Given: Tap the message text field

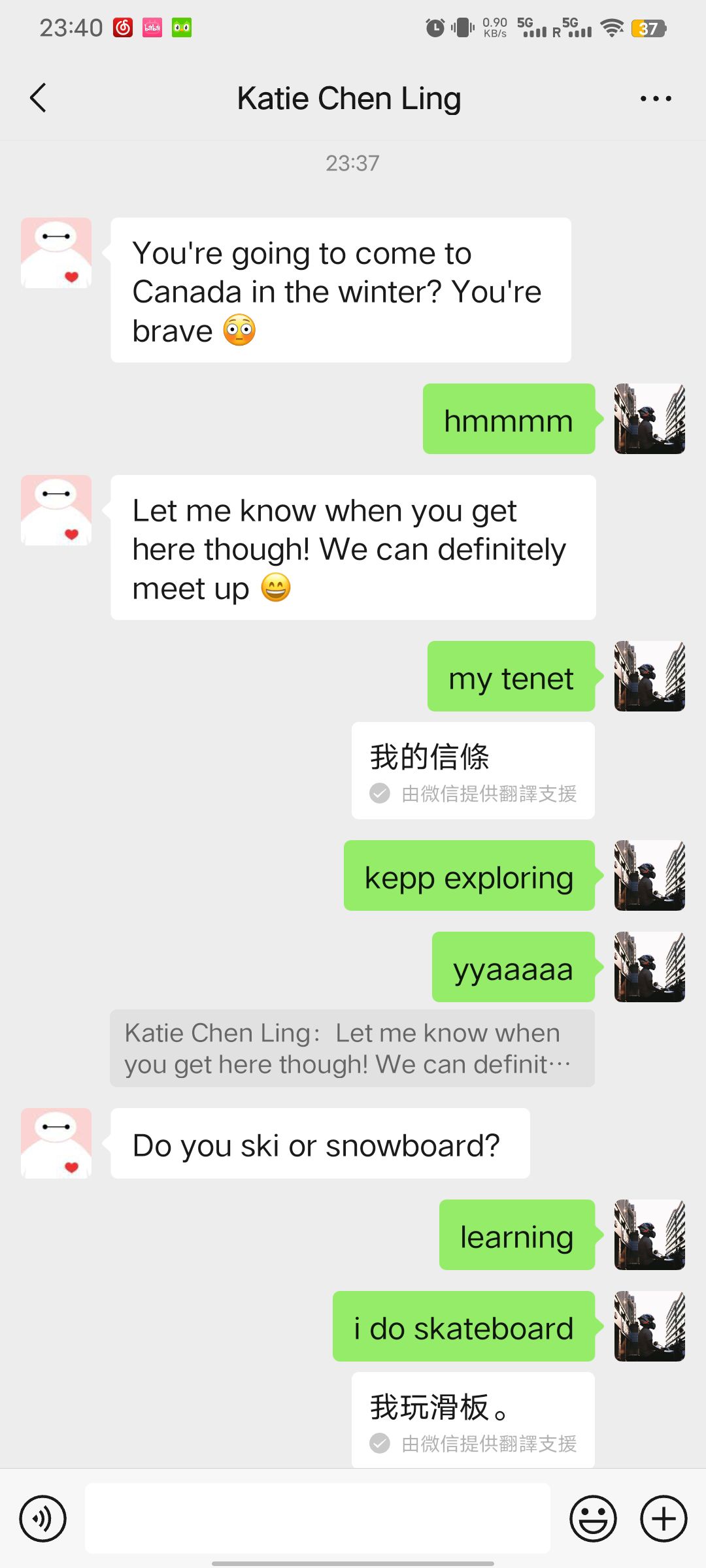Looking at the screenshot, I should [318, 1518].
